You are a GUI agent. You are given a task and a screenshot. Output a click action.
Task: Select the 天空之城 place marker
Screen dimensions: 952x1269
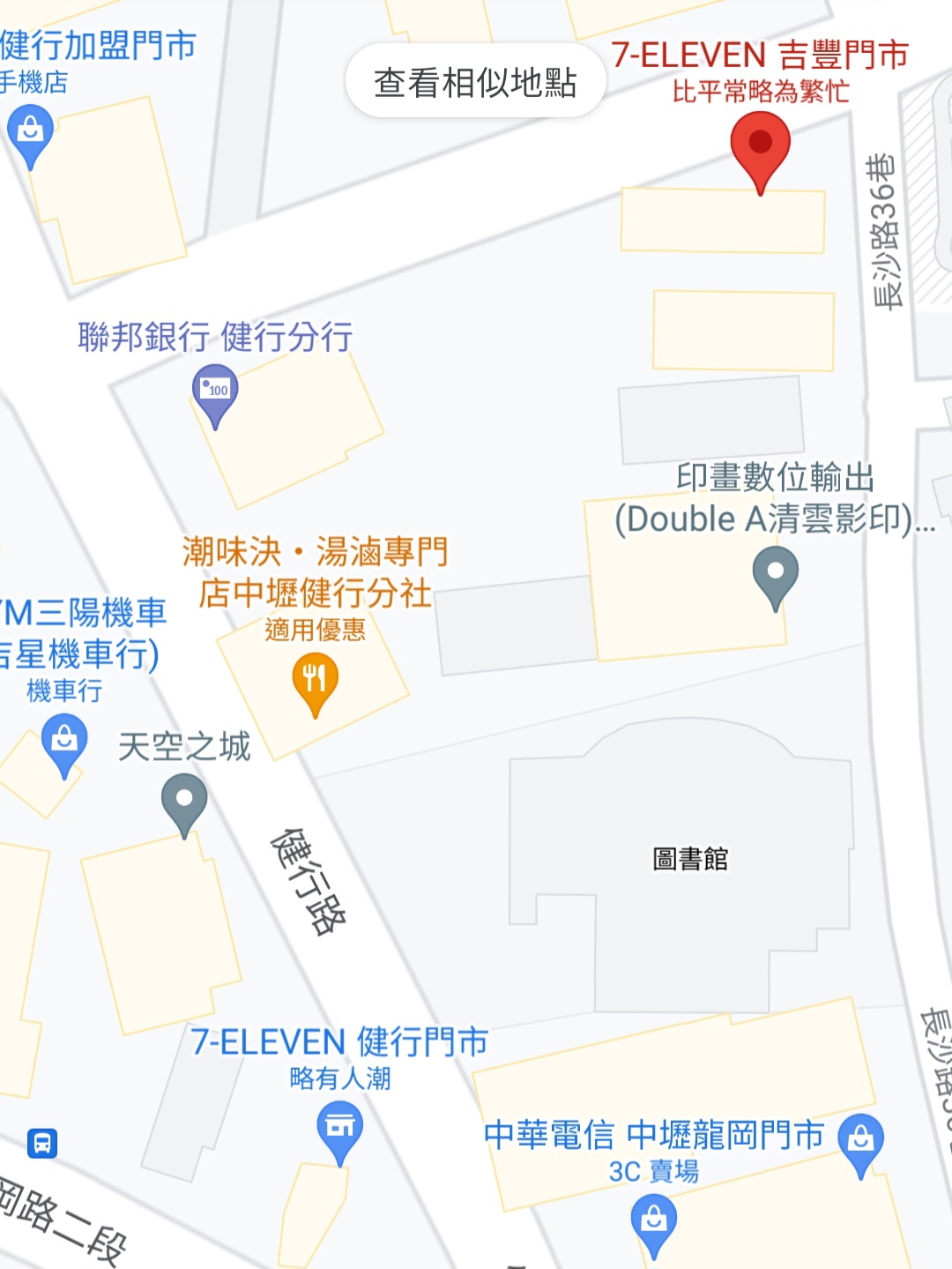(184, 801)
